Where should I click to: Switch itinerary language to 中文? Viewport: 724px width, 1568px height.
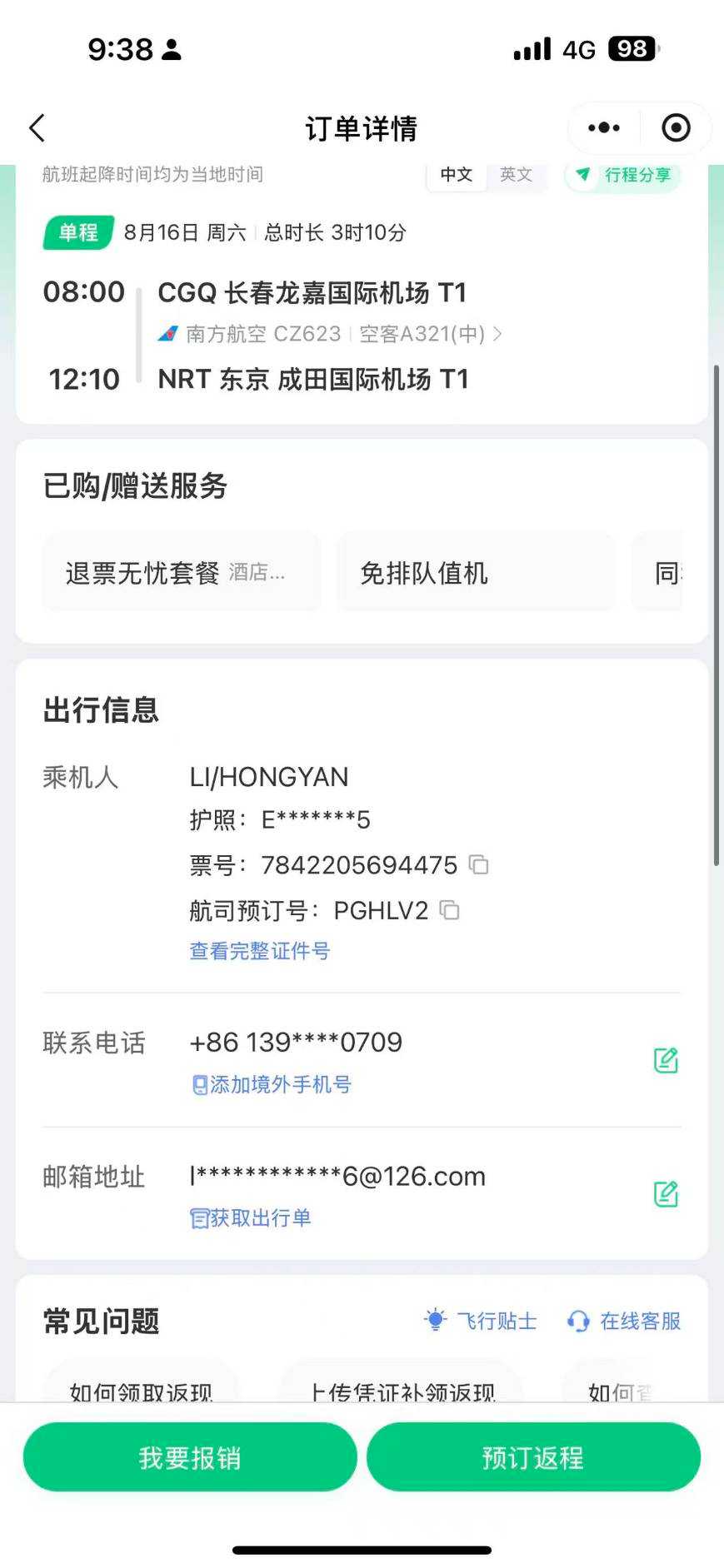[457, 175]
